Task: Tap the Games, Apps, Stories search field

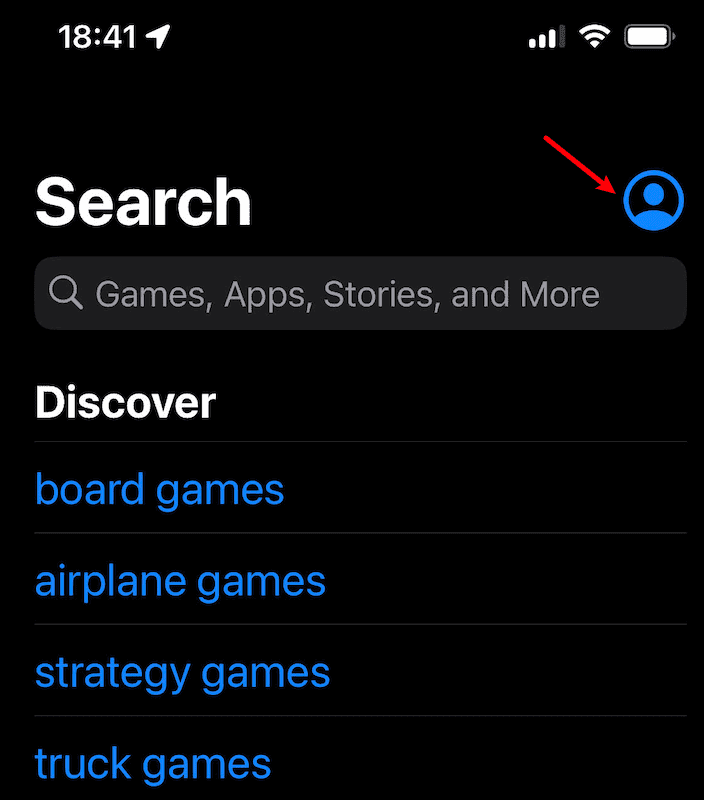Action: pos(360,294)
